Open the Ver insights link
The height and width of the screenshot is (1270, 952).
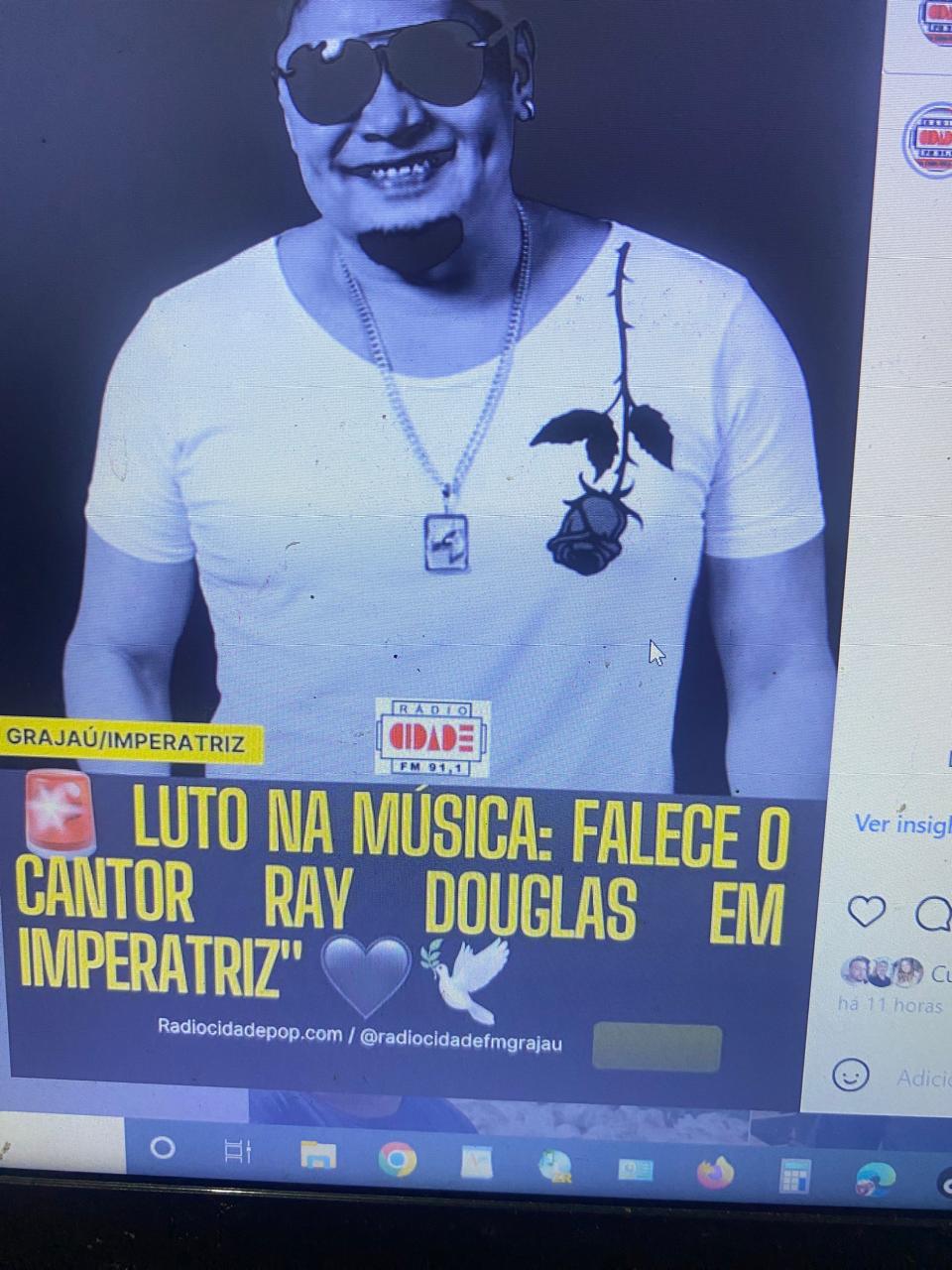902,825
